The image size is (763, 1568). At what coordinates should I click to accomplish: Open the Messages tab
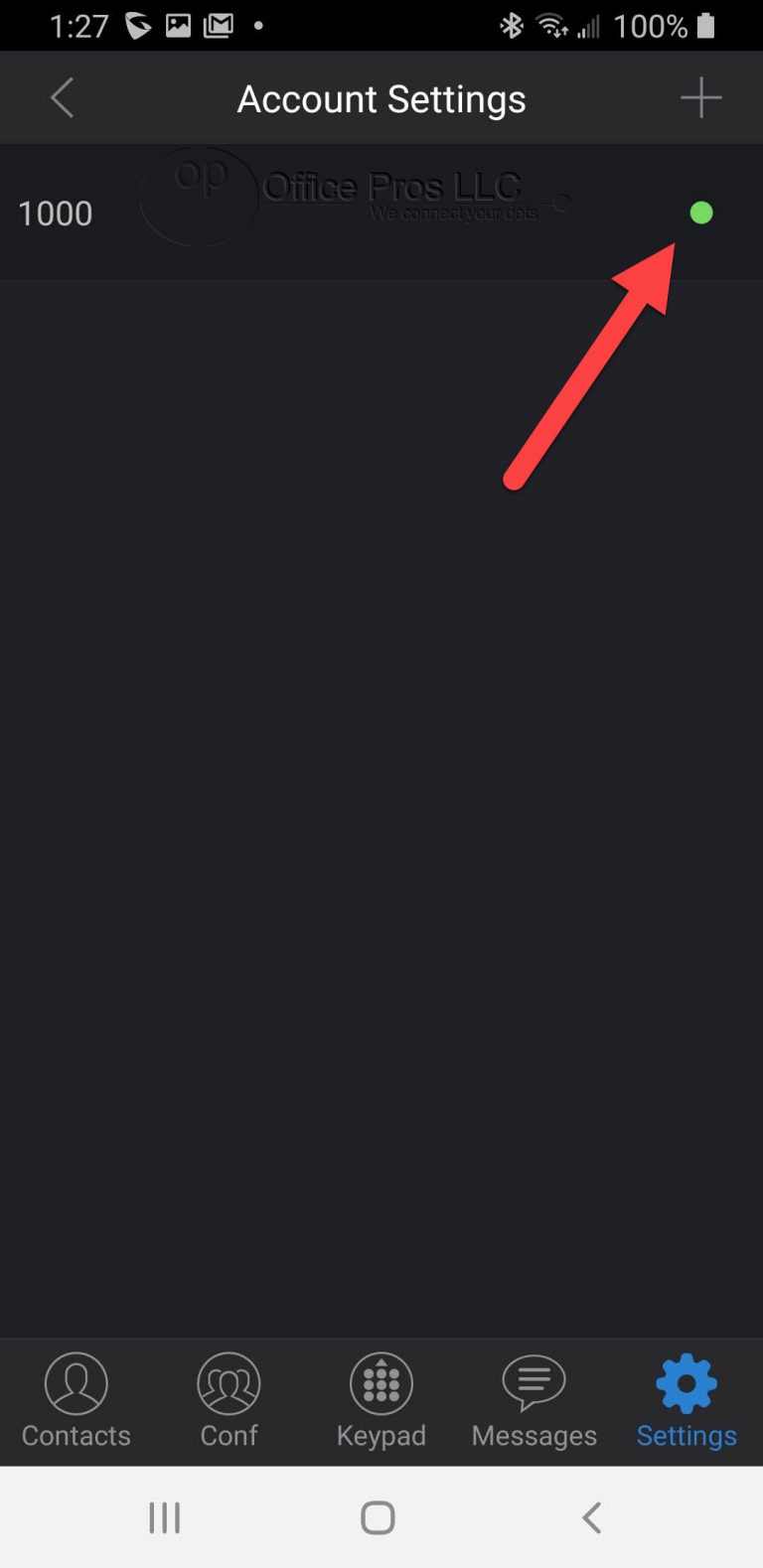pos(534,1401)
